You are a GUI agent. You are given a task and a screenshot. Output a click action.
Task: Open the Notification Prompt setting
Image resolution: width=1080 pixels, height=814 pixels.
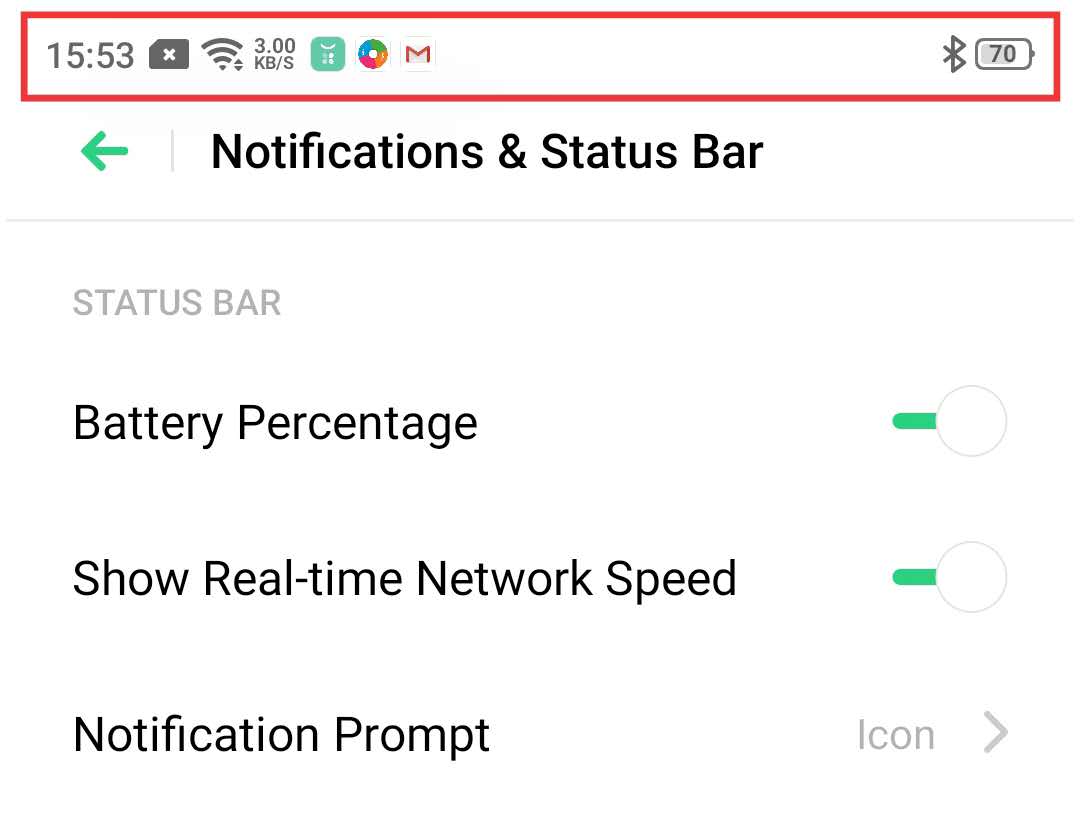(x=540, y=734)
